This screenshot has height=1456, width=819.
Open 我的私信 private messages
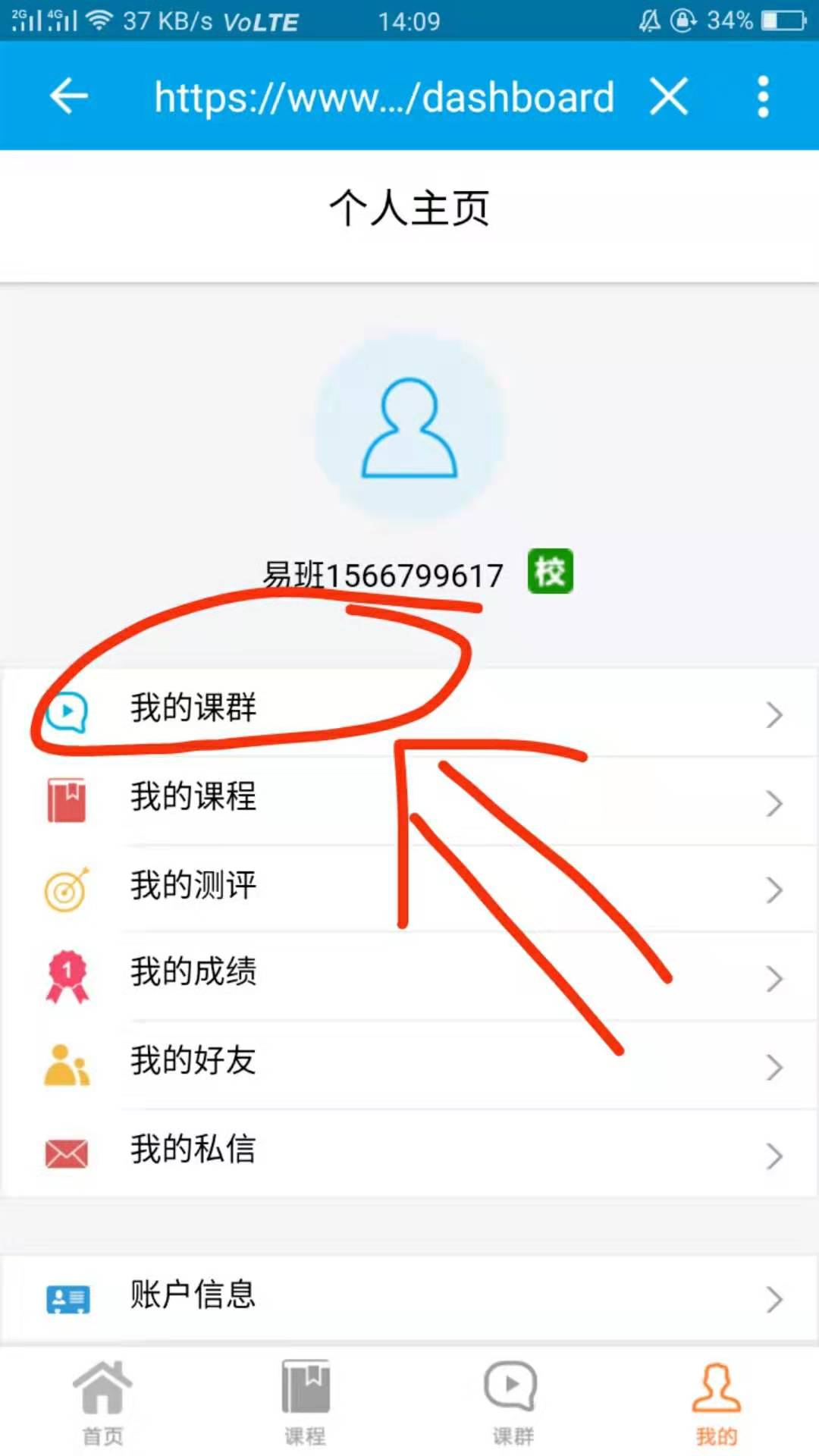pyautogui.click(x=409, y=1150)
